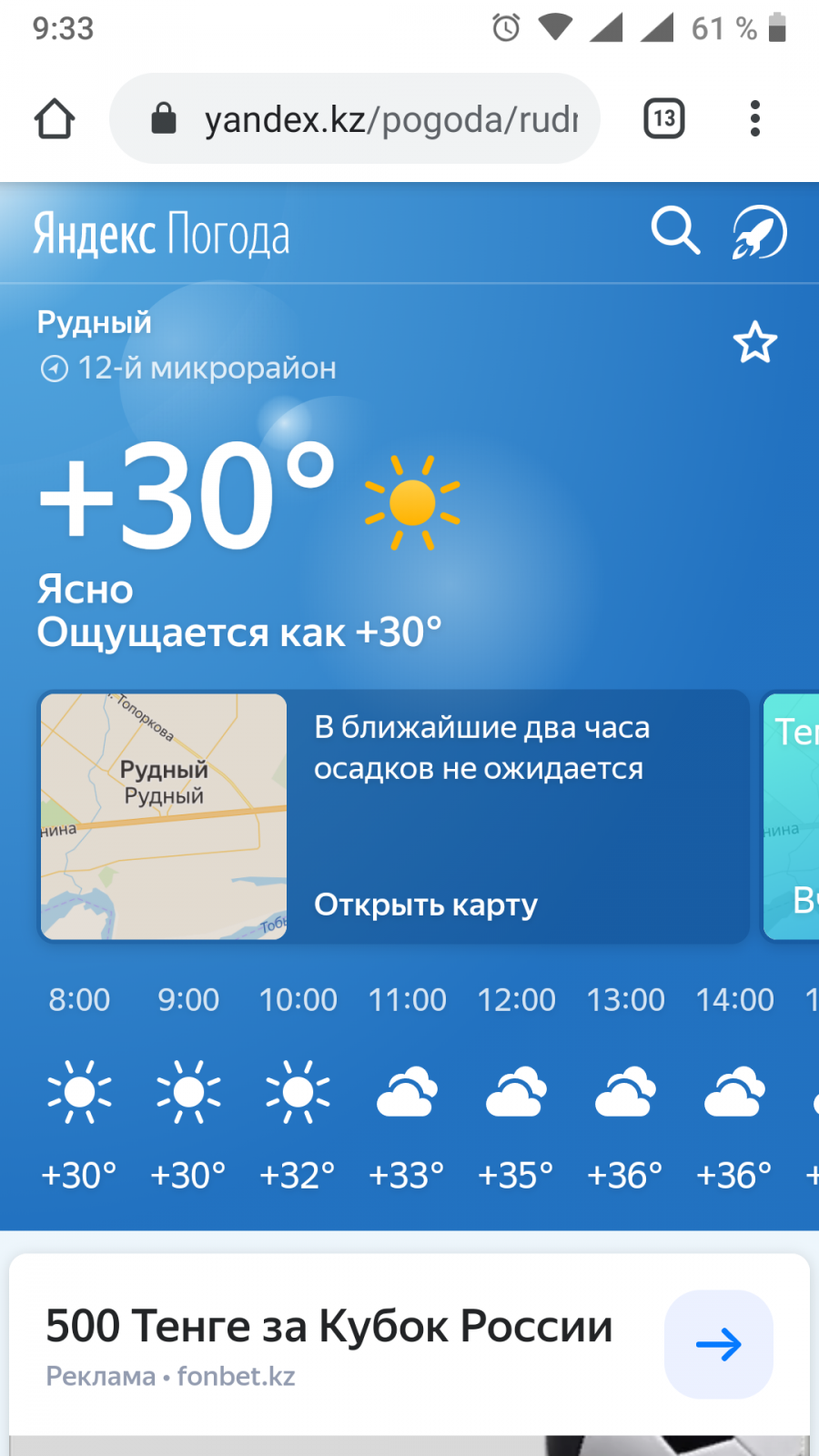Screen dimensions: 819x1456
Task: Open the tab switcher showing 13
Action: tap(664, 119)
